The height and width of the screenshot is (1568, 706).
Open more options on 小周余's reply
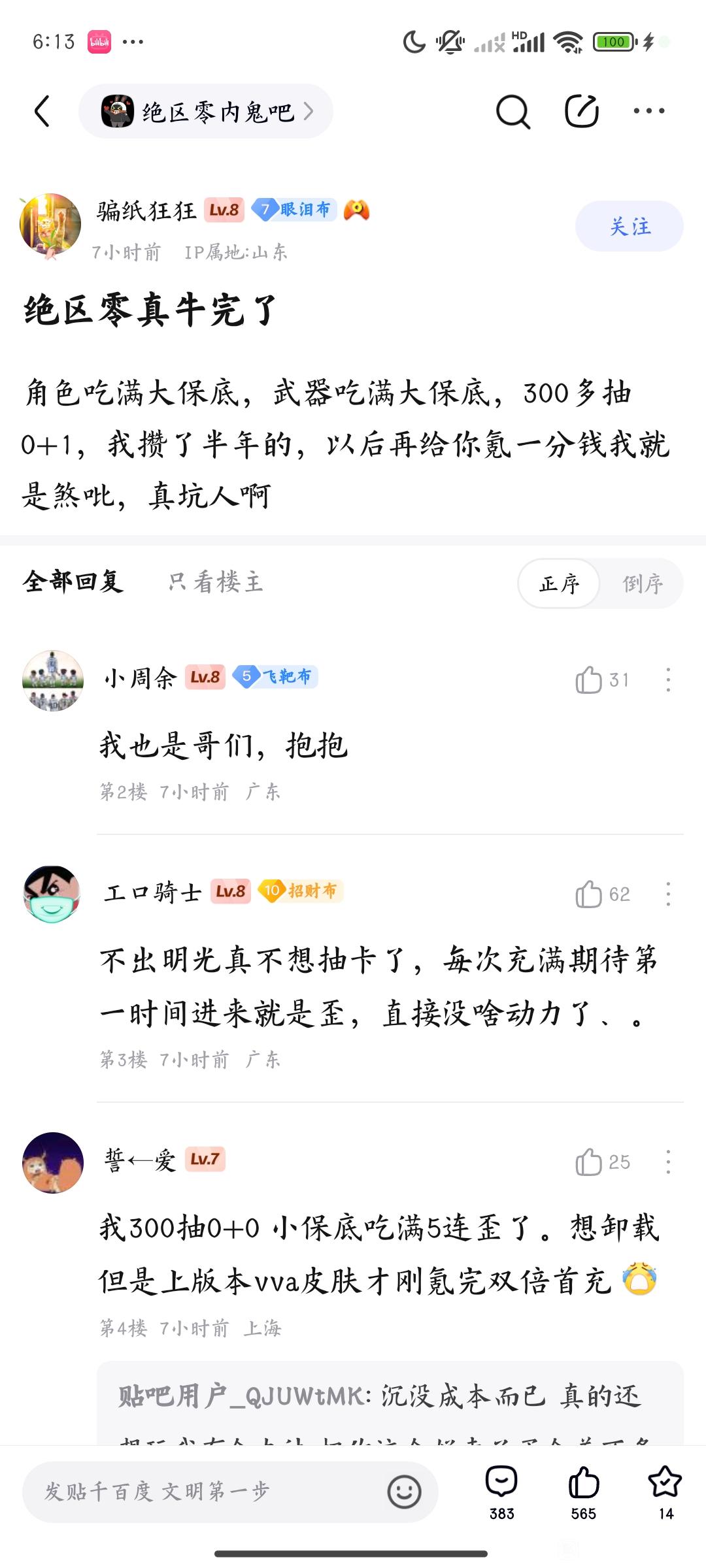coord(667,680)
